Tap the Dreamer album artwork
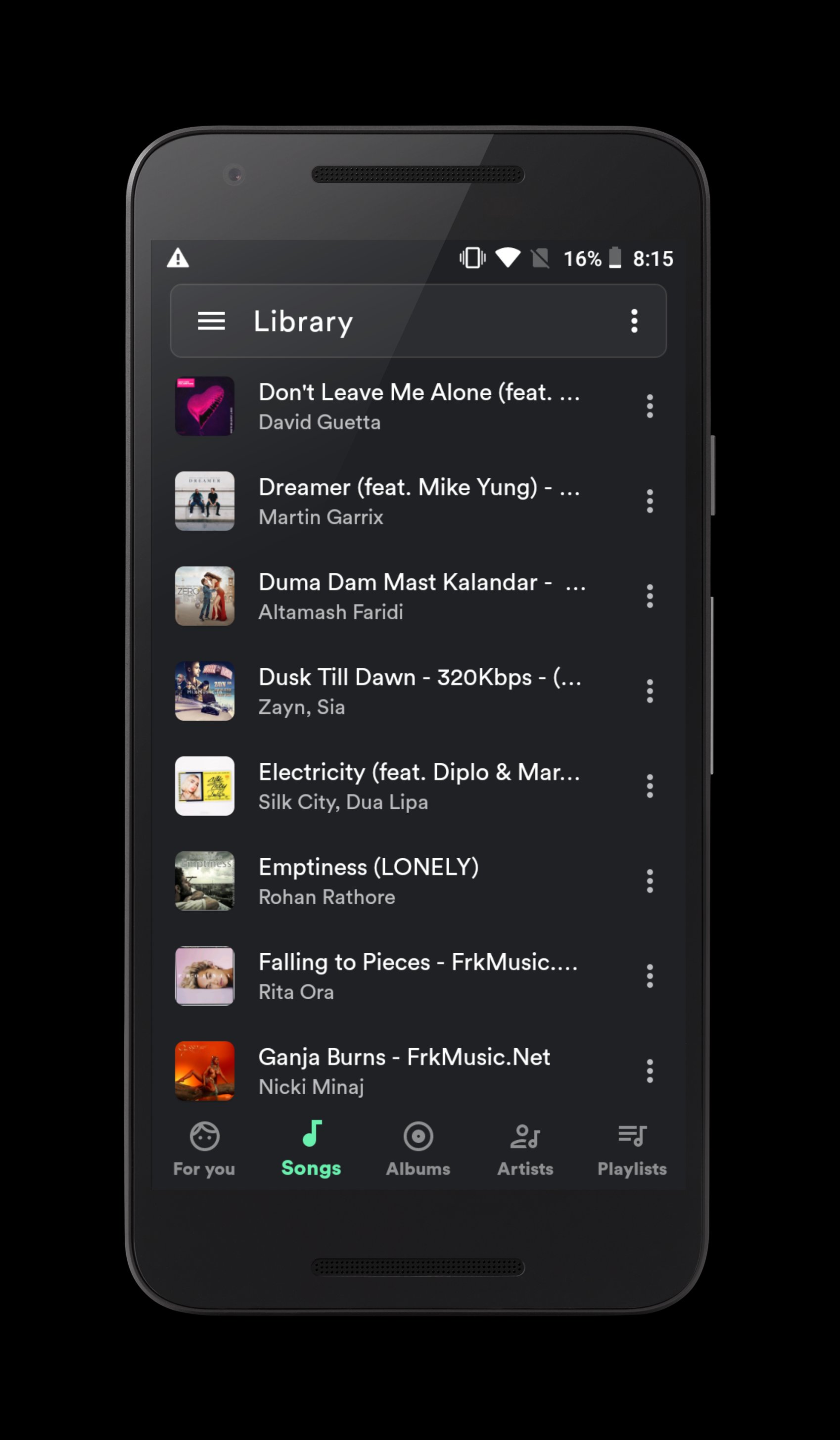The image size is (840, 1440). 205,501
